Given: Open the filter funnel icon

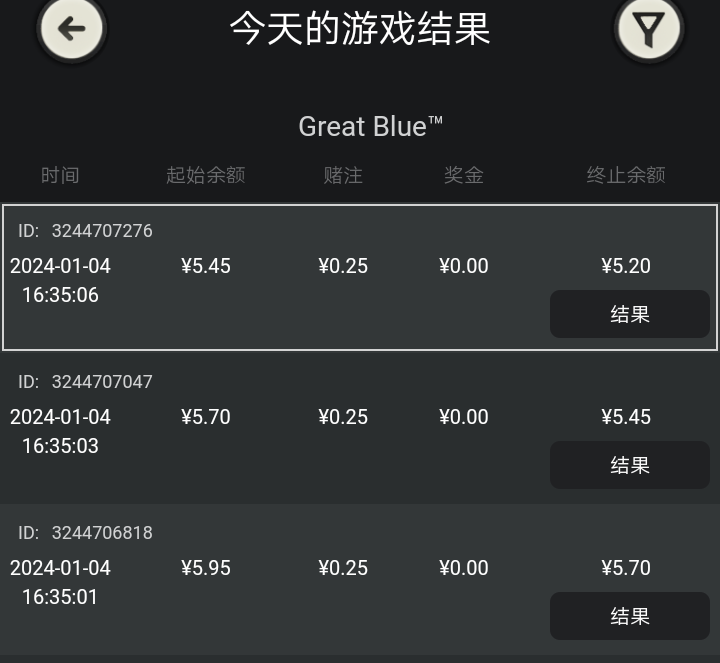Looking at the screenshot, I should point(648,29).
